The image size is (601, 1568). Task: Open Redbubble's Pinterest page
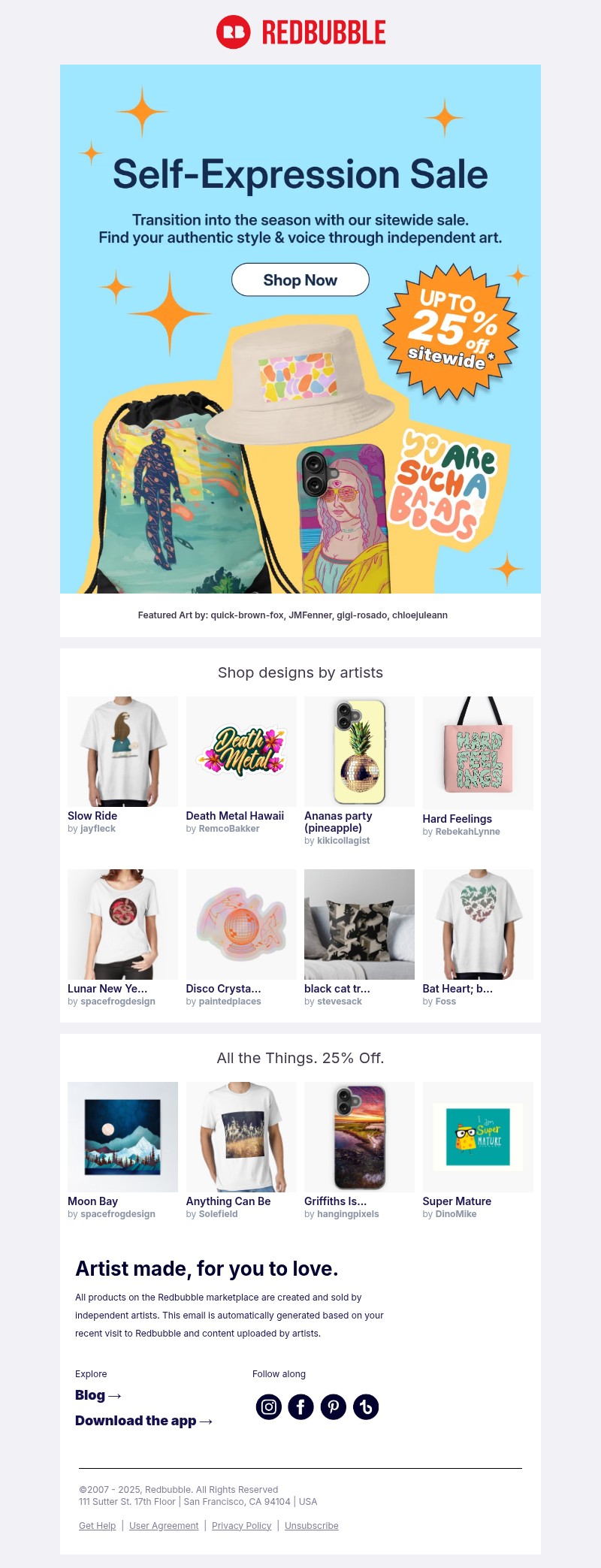[x=334, y=1406]
